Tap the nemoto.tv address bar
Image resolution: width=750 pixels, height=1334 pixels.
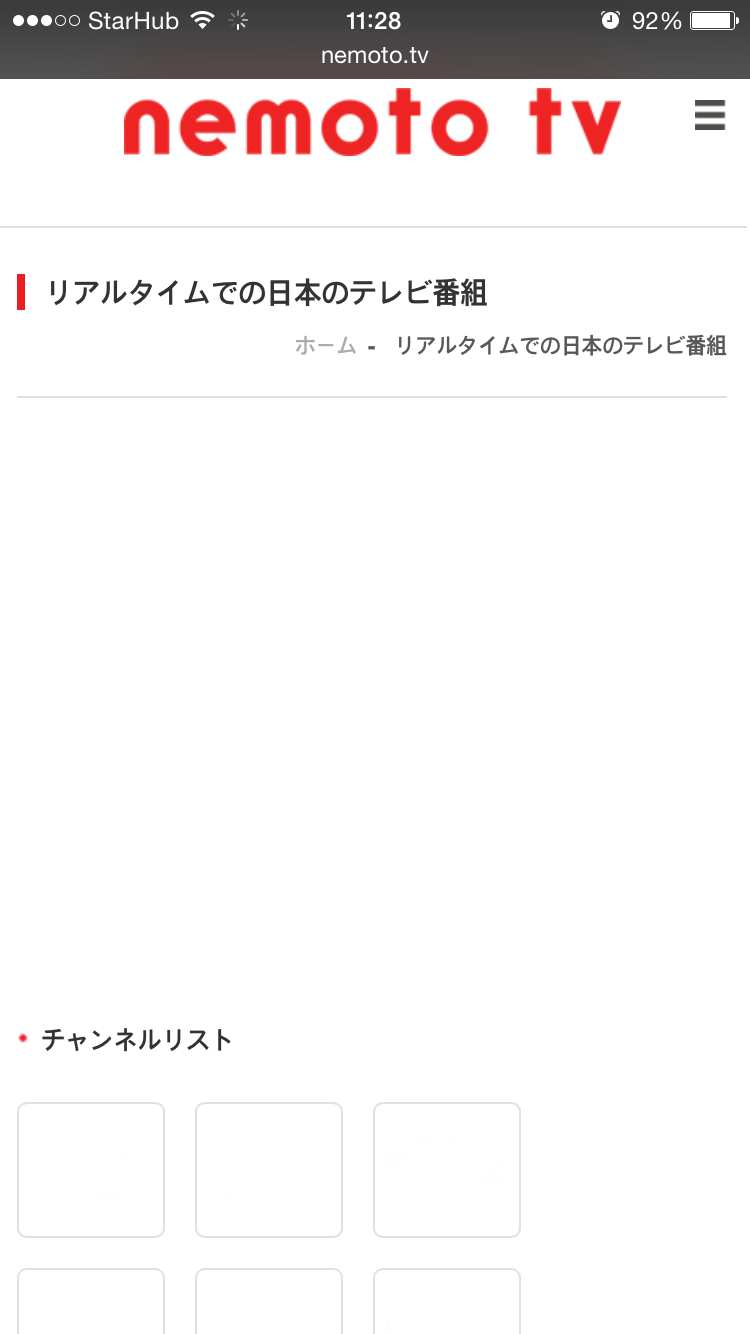point(374,55)
